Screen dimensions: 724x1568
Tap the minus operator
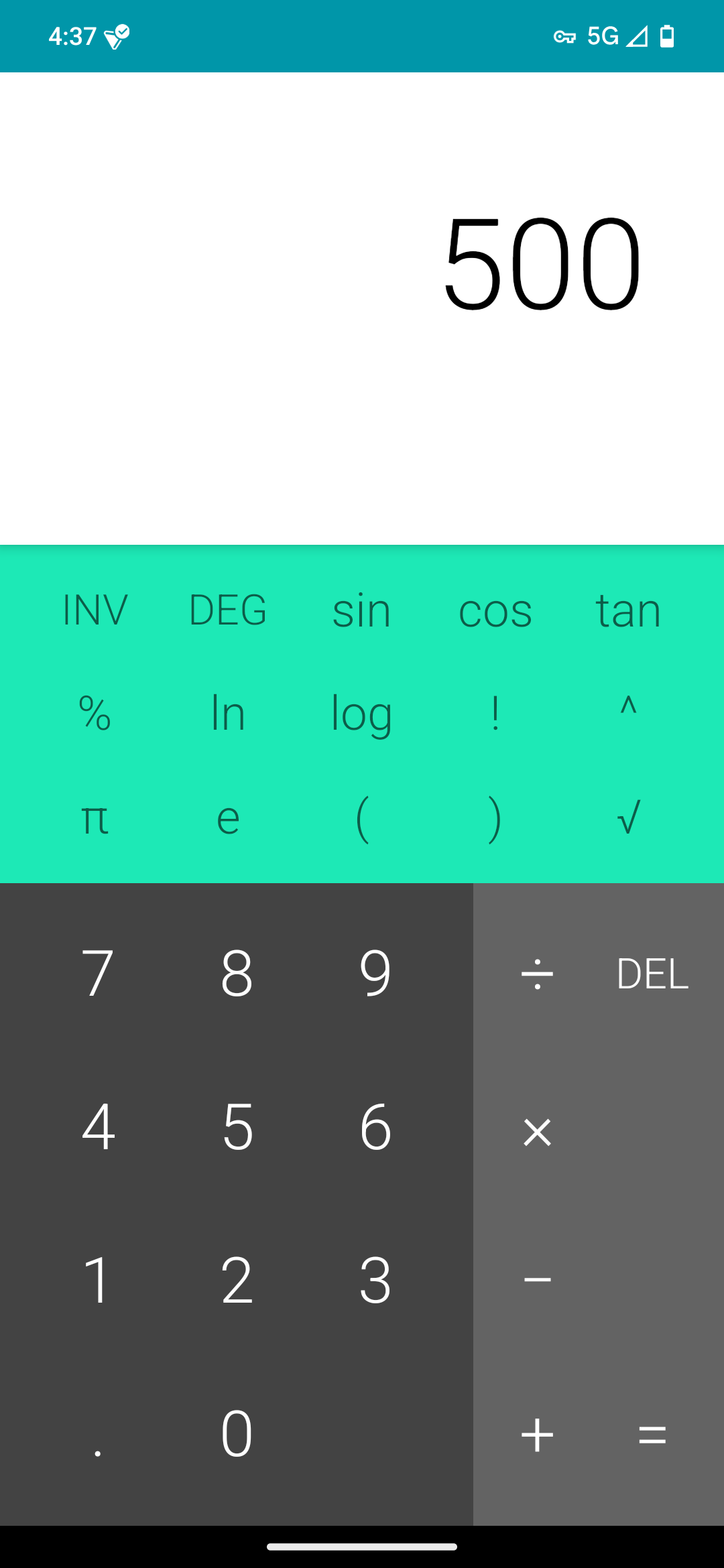537,1280
